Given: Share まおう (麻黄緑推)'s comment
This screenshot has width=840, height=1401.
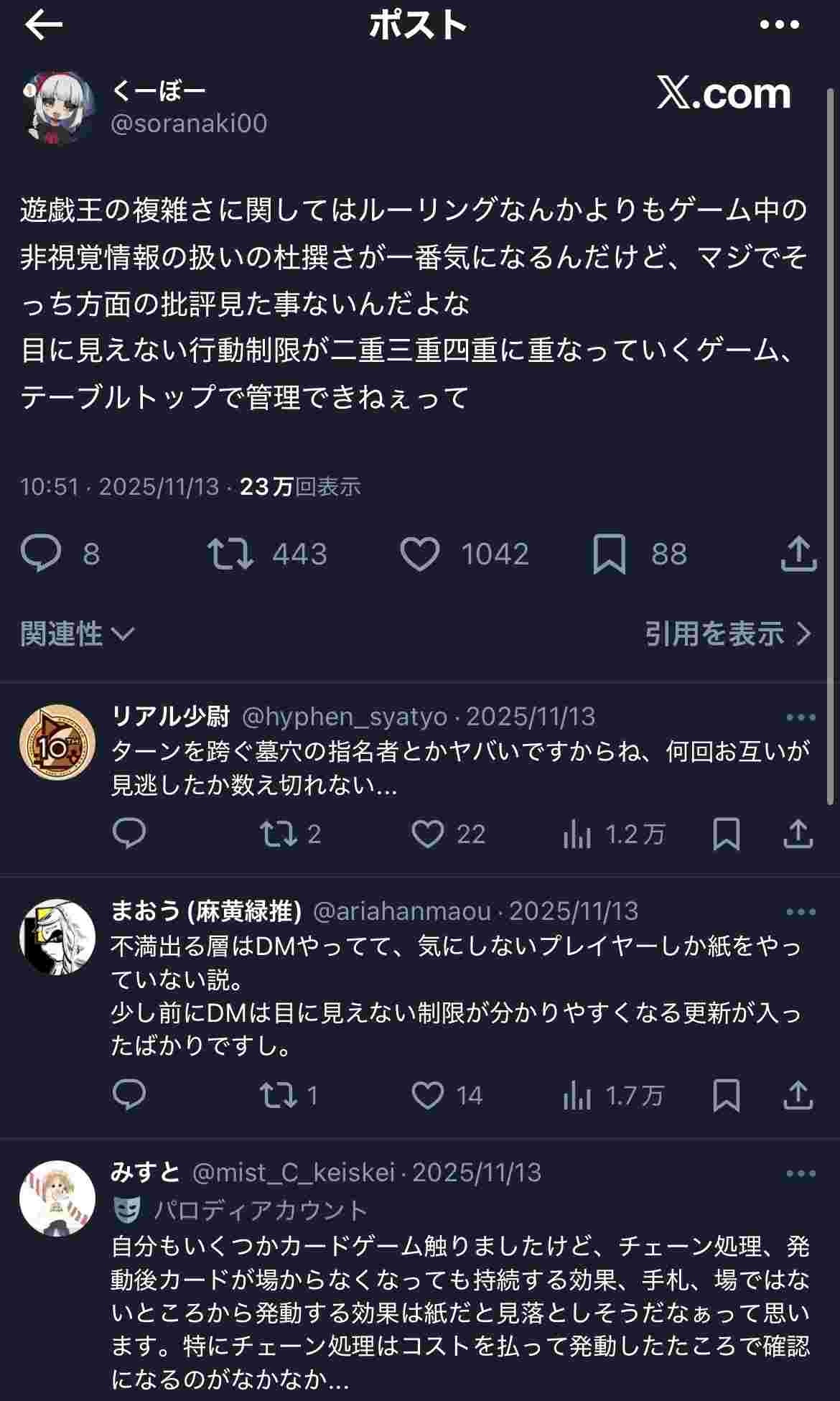Looking at the screenshot, I should pos(798,1095).
